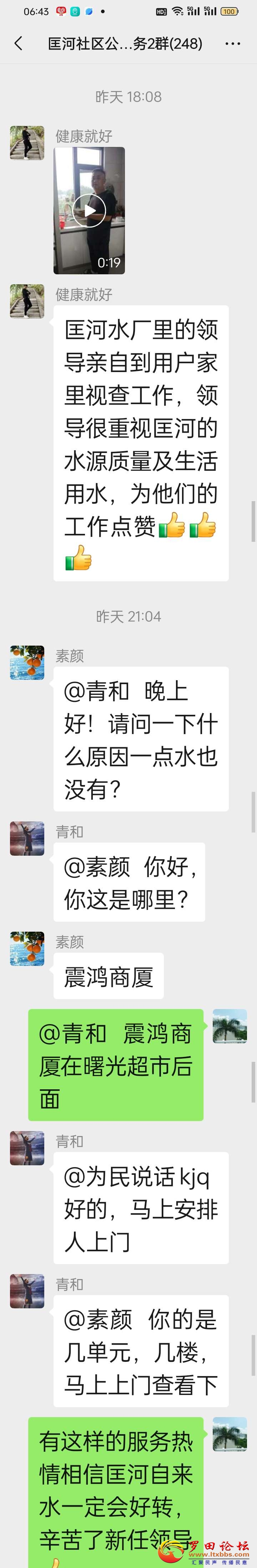
Task: View 青和's profile from the 你这是哪里 message
Action: coord(27,838)
